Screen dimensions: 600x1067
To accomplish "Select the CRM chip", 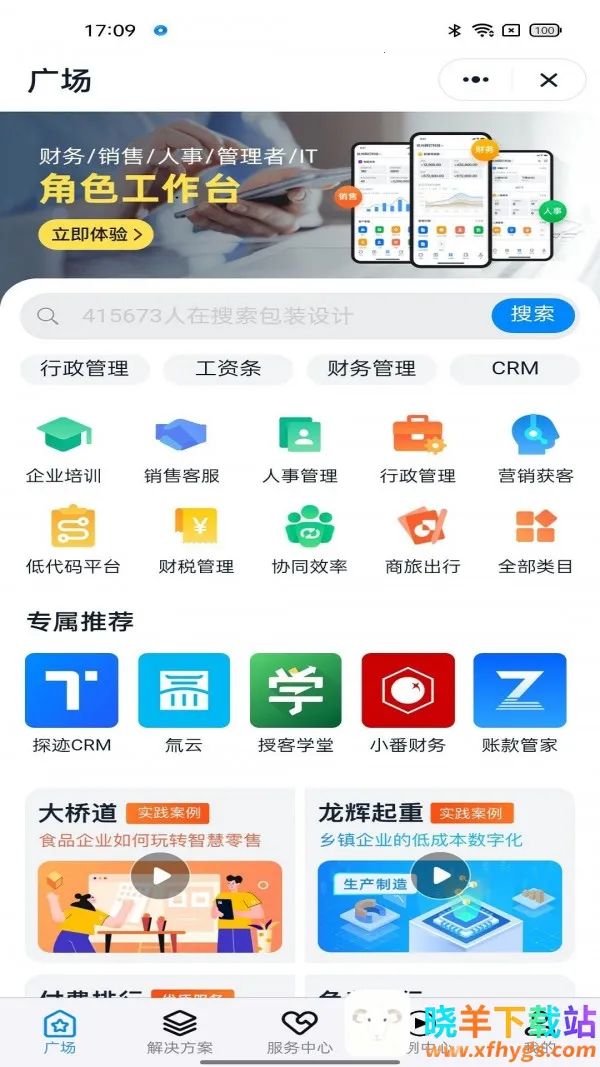I will (514, 368).
